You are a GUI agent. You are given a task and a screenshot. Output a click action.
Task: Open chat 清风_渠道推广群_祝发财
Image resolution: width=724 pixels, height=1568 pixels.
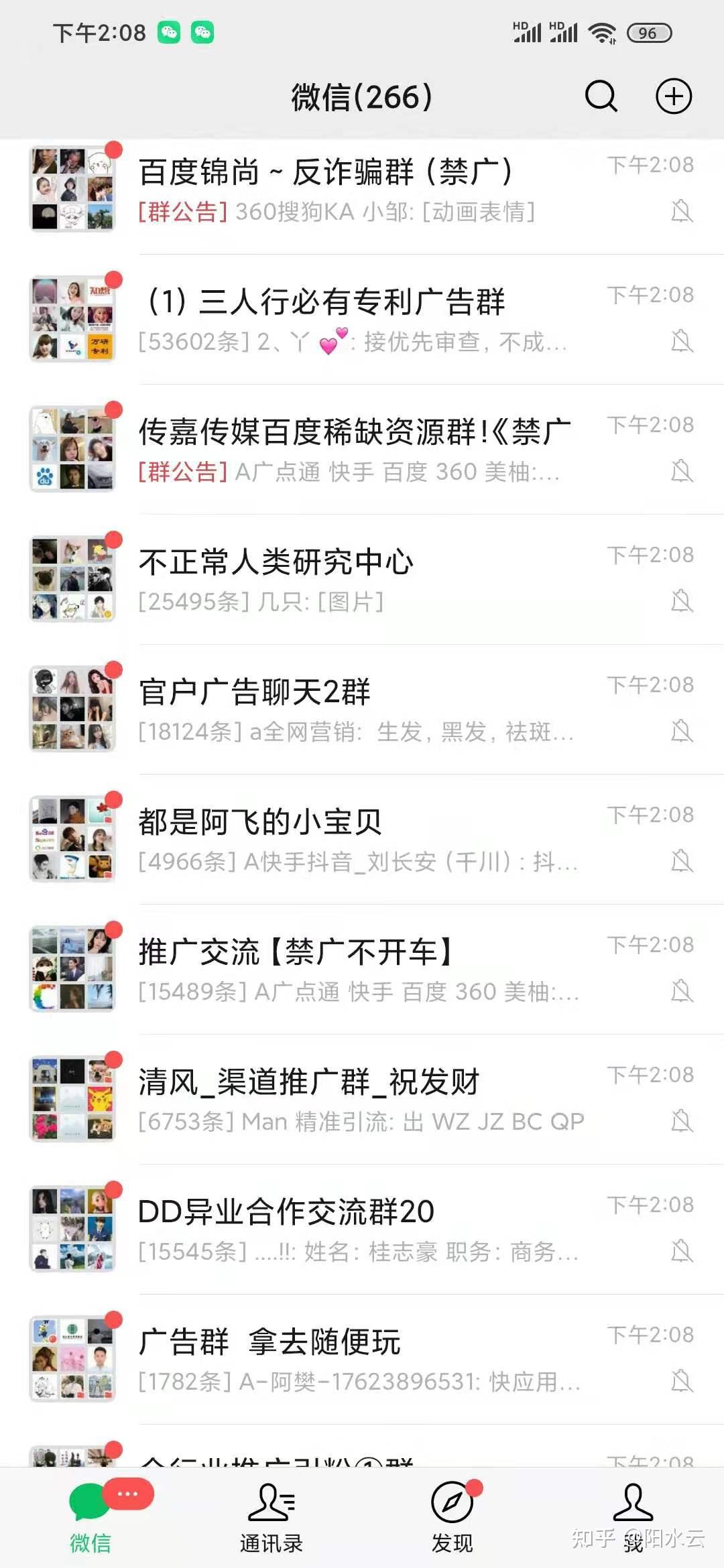coord(362,1100)
